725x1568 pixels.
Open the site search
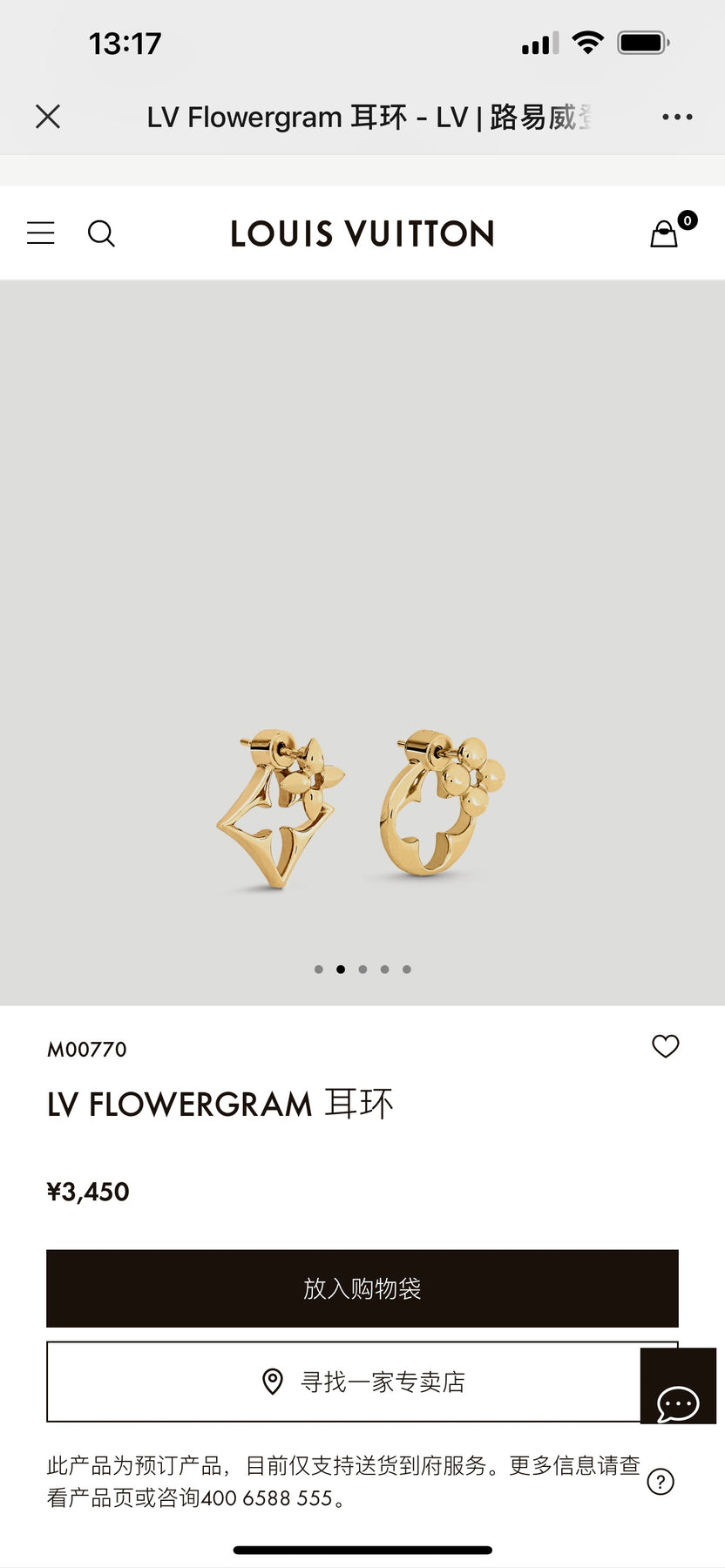point(101,233)
